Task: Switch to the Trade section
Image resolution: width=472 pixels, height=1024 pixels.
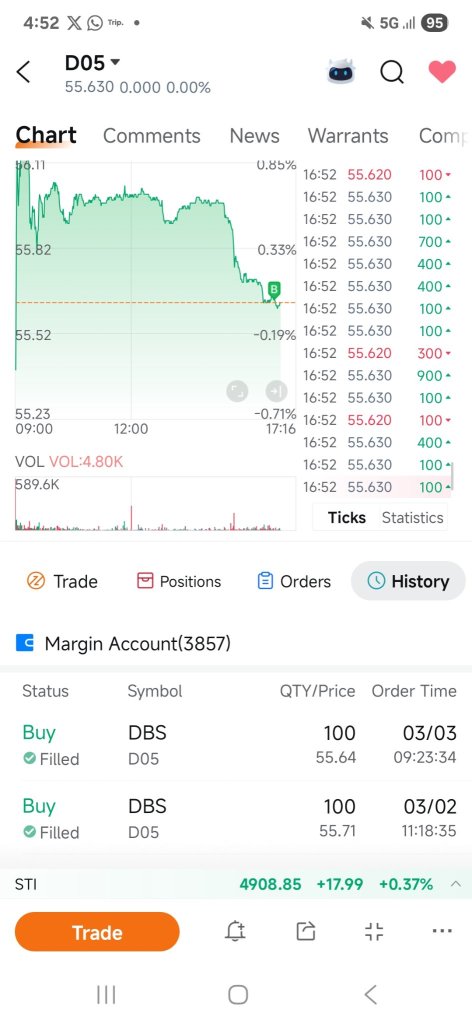Action: (62, 581)
